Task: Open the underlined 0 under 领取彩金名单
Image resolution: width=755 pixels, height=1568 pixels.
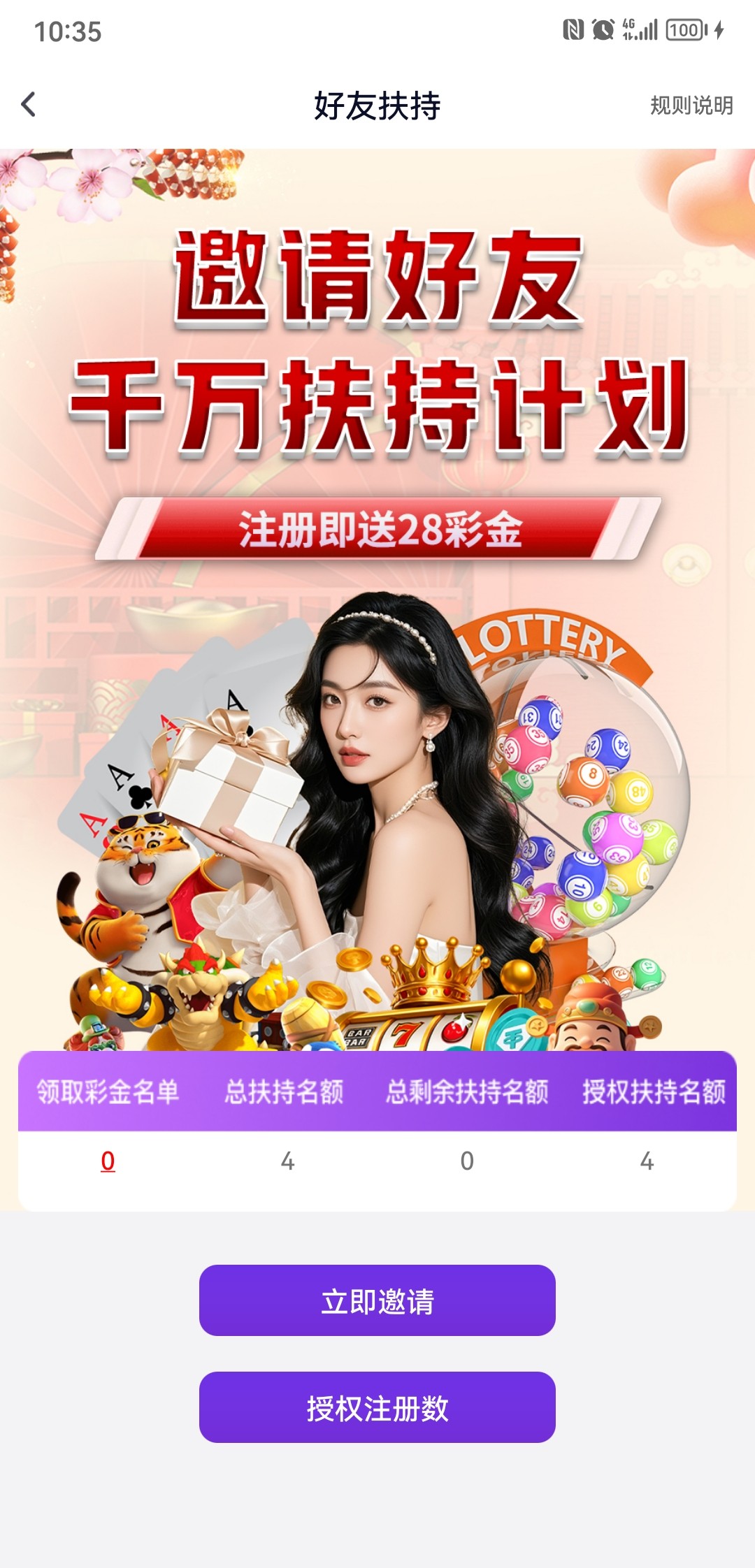Action: click(x=108, y=1161)
